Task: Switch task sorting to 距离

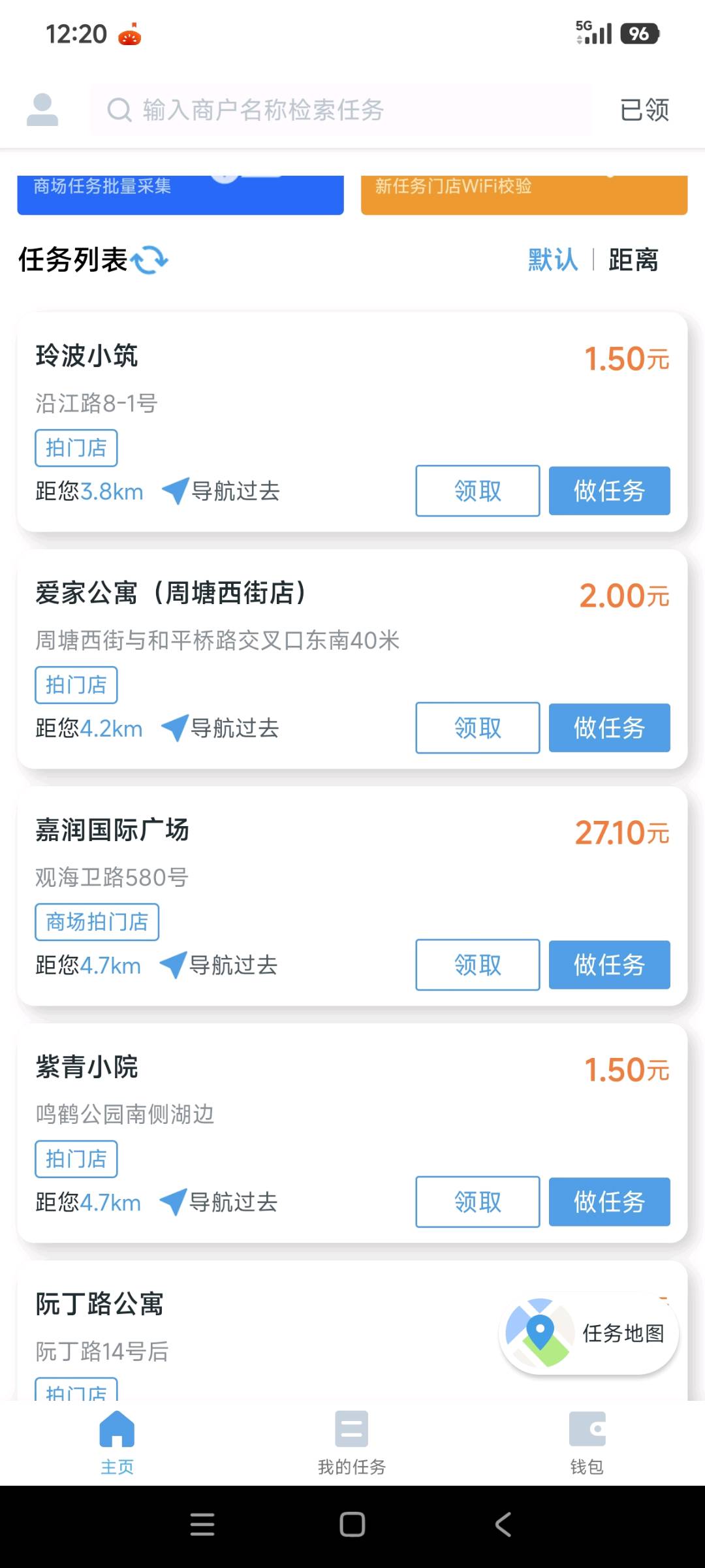Action: pyautogui.click(x=633, y=259)
